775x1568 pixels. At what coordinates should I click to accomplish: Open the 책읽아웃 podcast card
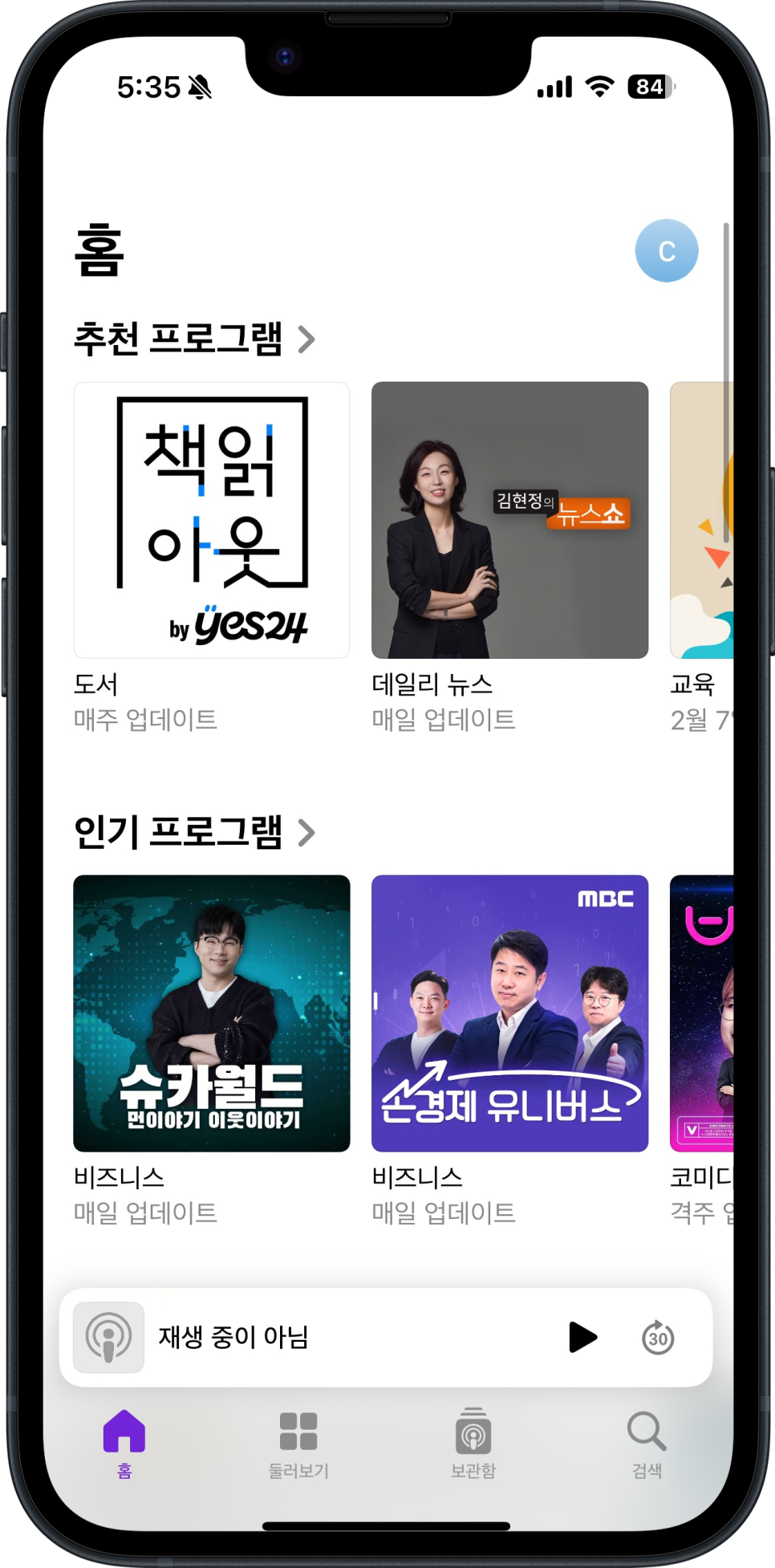(x=212, y=520)
